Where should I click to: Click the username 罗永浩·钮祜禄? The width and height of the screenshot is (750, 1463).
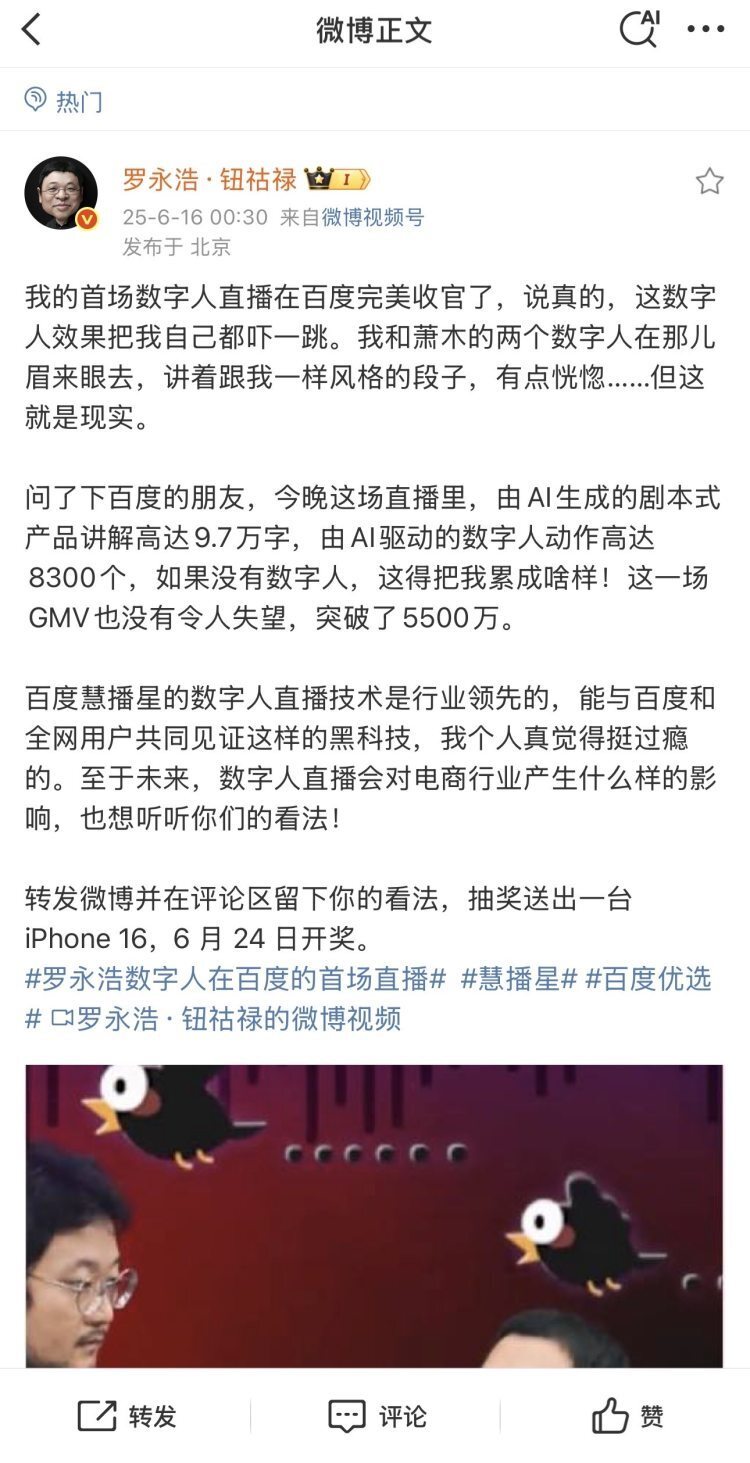[x=209, y=176]
